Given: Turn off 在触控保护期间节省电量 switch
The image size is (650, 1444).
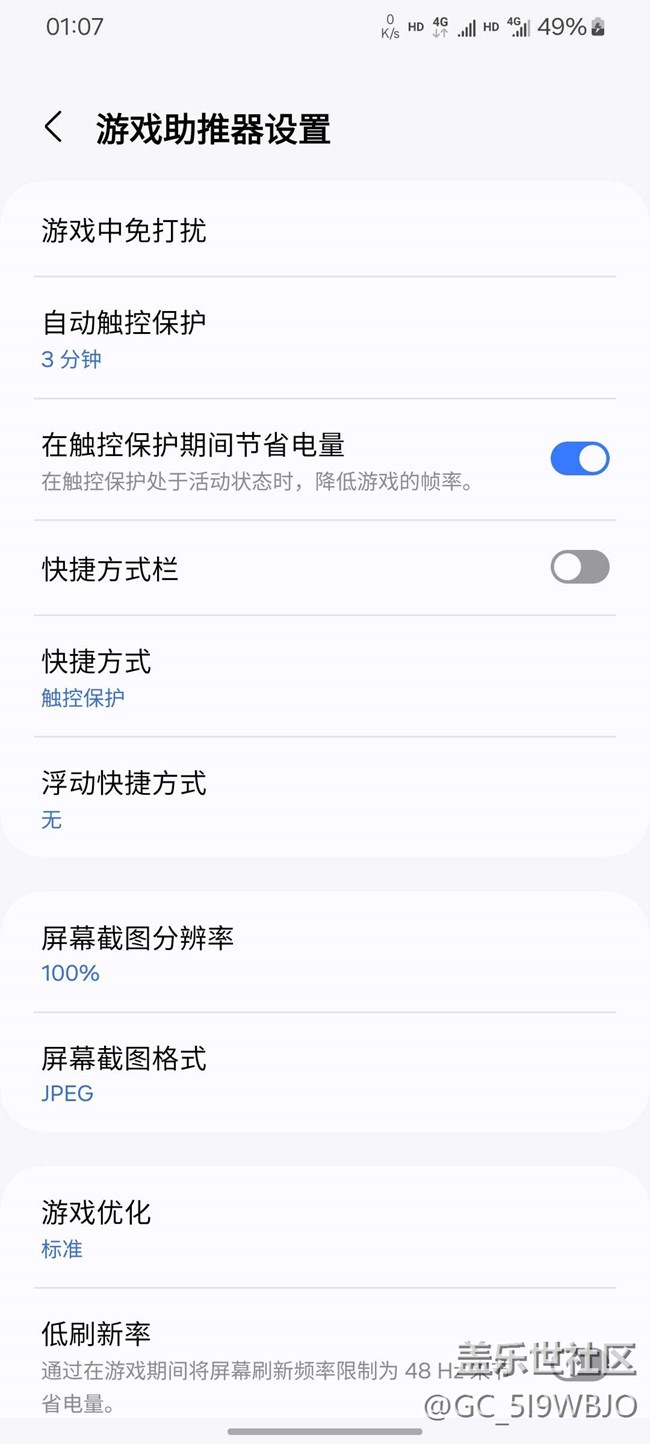Looking at the screenshot, I should point(579,459).
